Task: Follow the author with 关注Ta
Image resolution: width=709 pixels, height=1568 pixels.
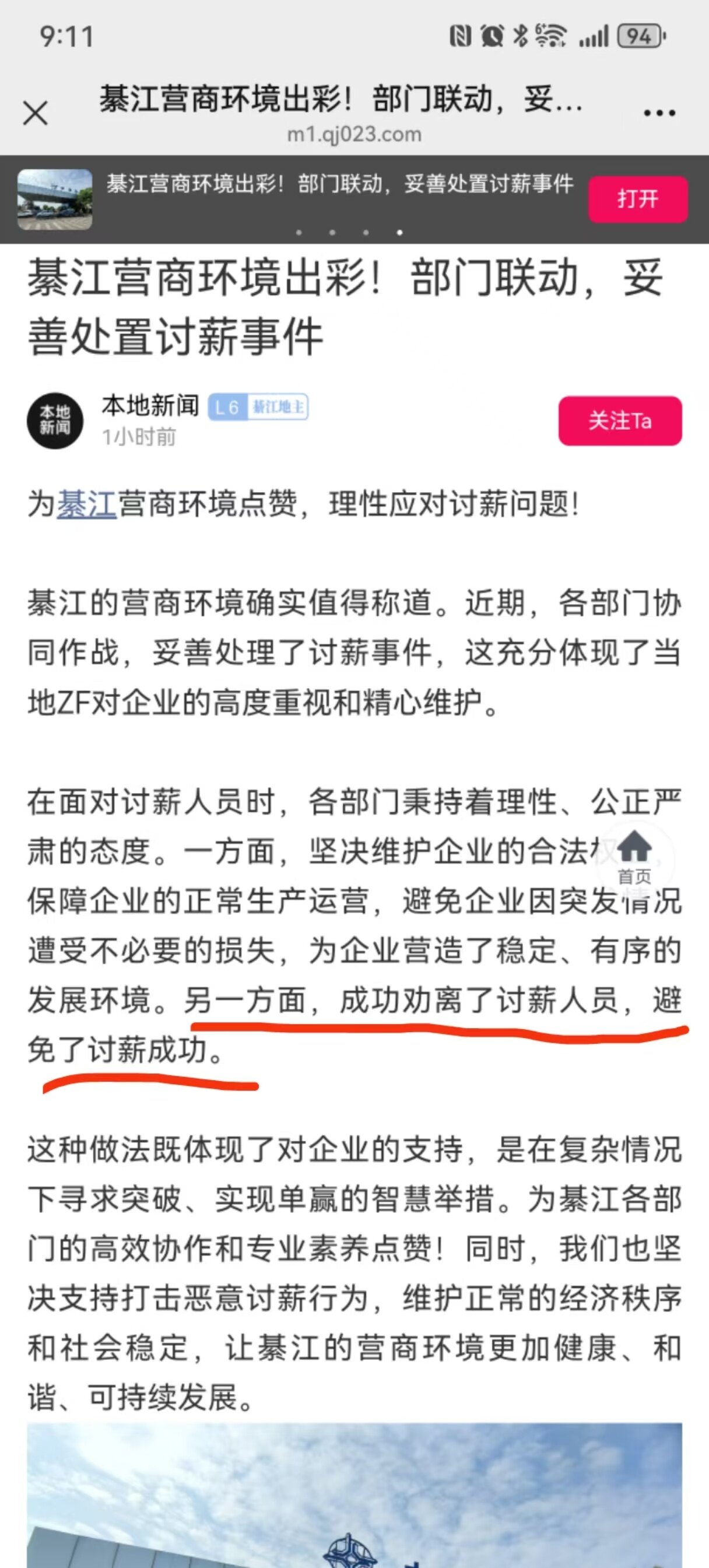Action: (x=620, y=420)
